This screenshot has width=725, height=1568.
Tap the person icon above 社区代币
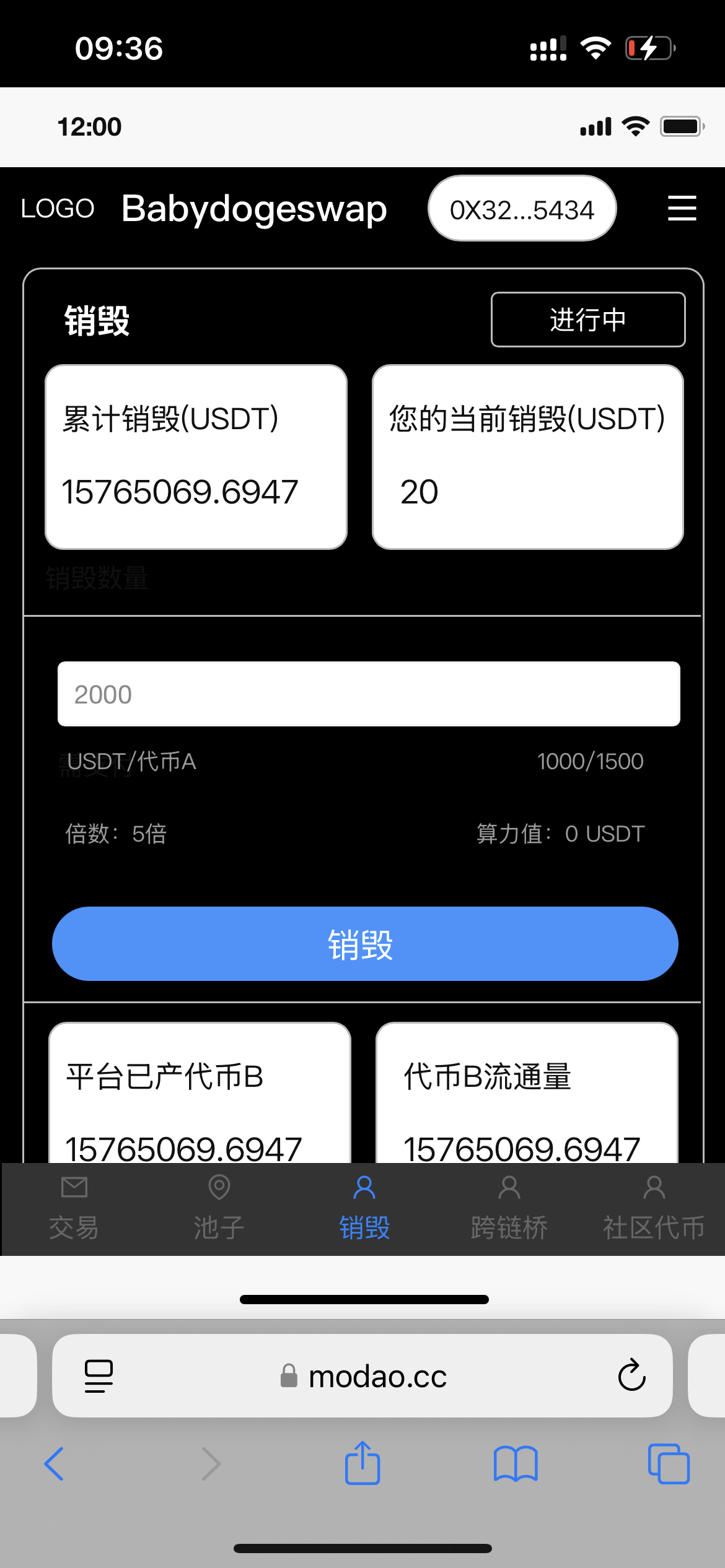(654, 1188)
